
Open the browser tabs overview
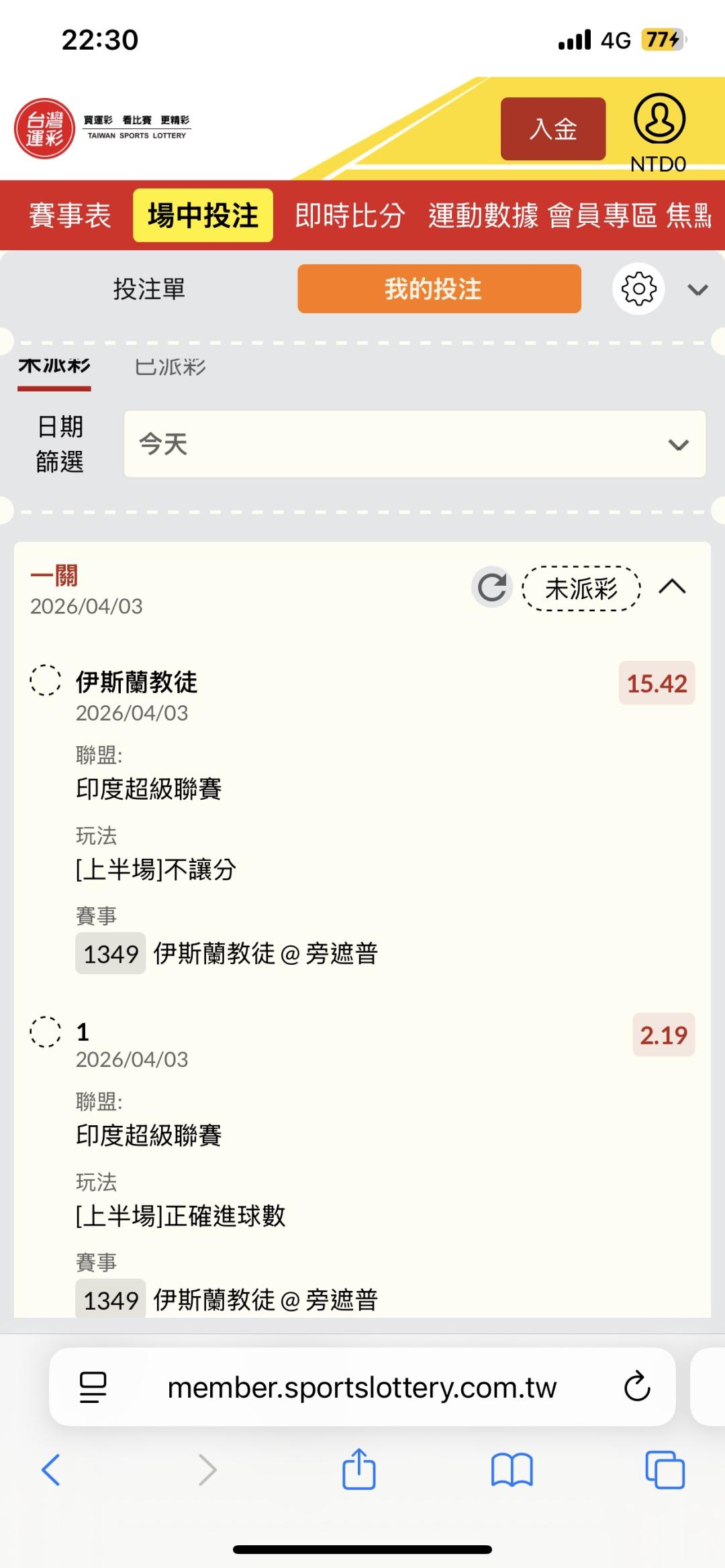click(665, 1470)
